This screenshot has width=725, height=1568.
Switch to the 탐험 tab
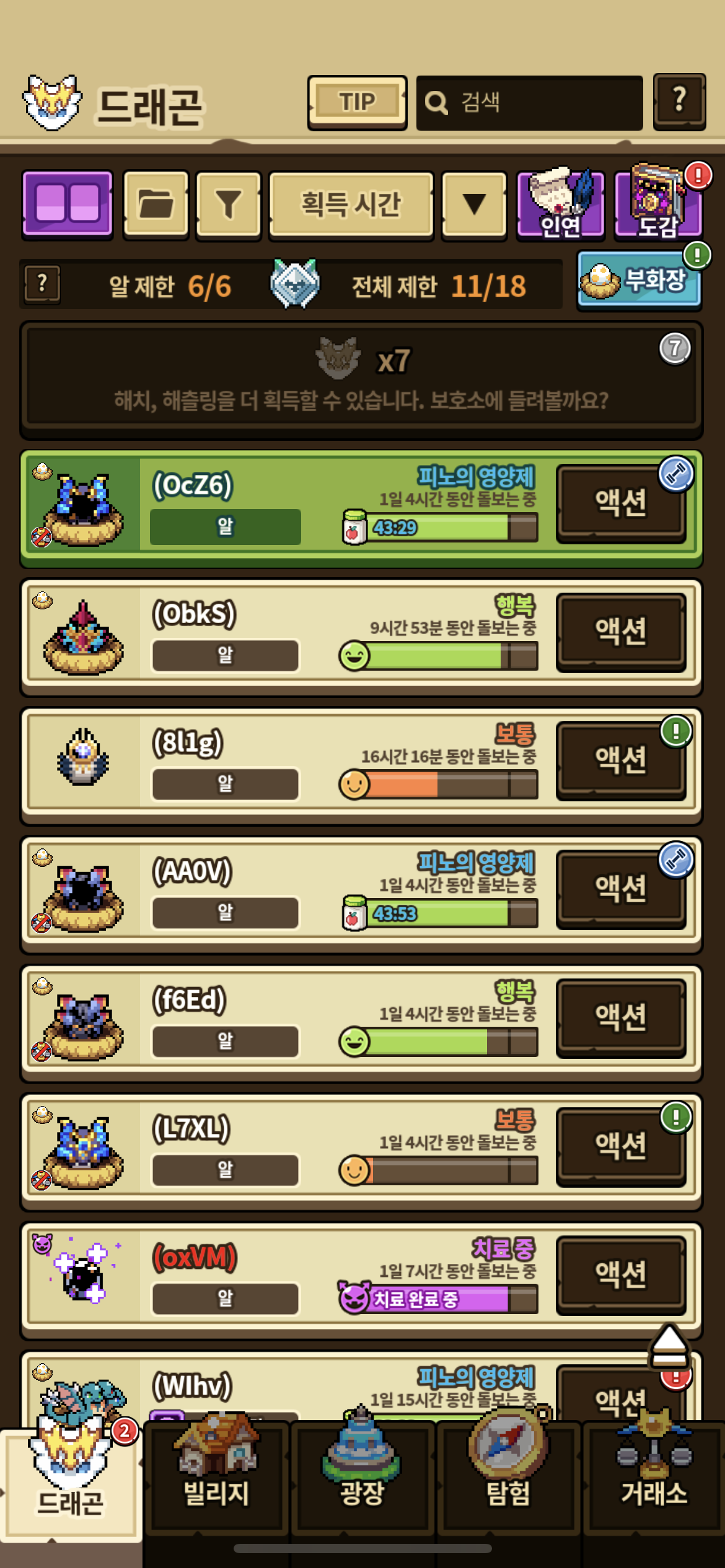click(x=508, y=1480)
